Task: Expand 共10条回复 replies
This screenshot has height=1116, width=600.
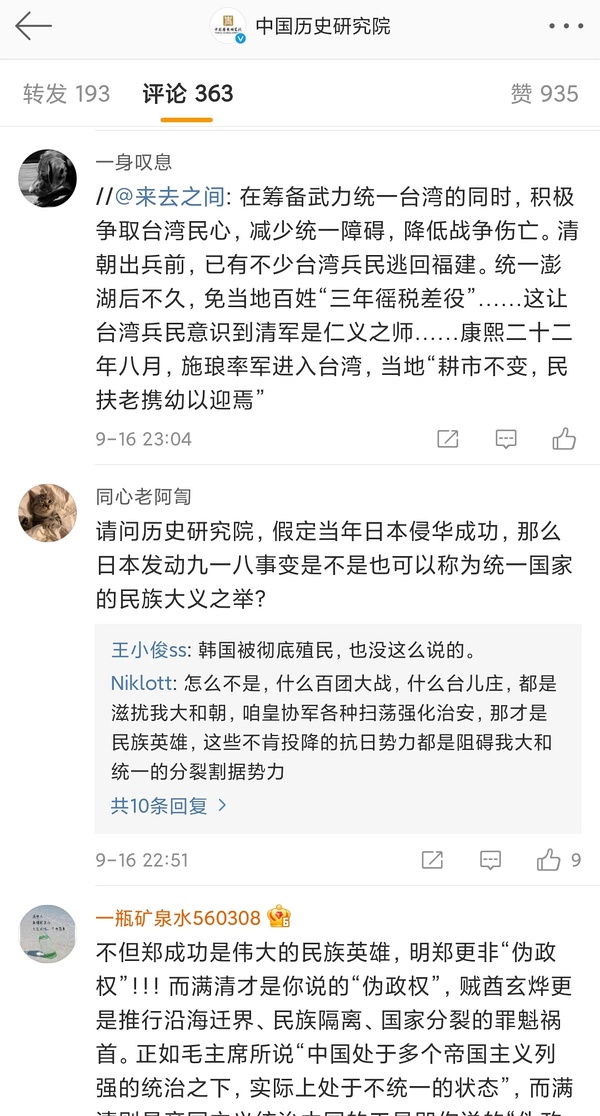Action: (x=168, y=805)
